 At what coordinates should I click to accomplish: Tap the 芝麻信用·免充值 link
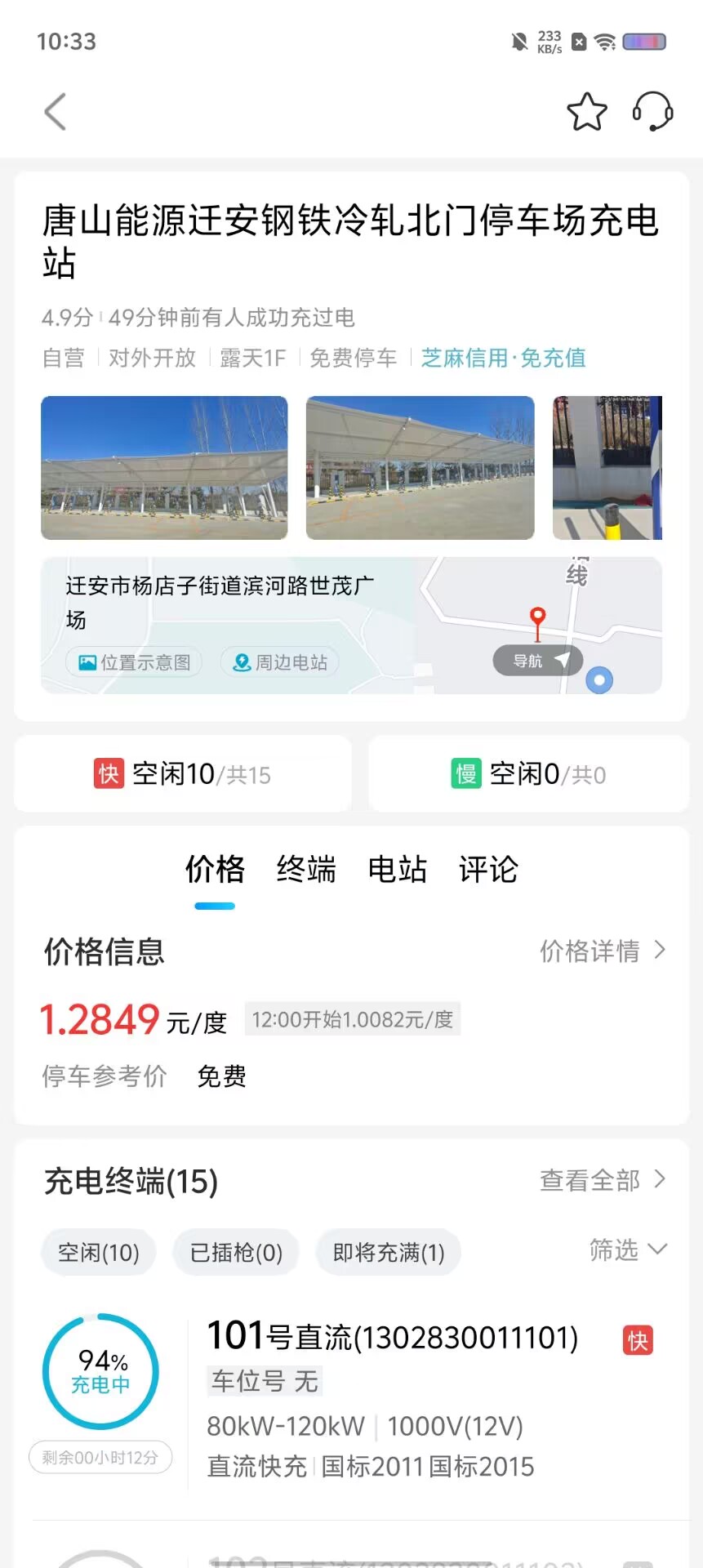point(504,358)
